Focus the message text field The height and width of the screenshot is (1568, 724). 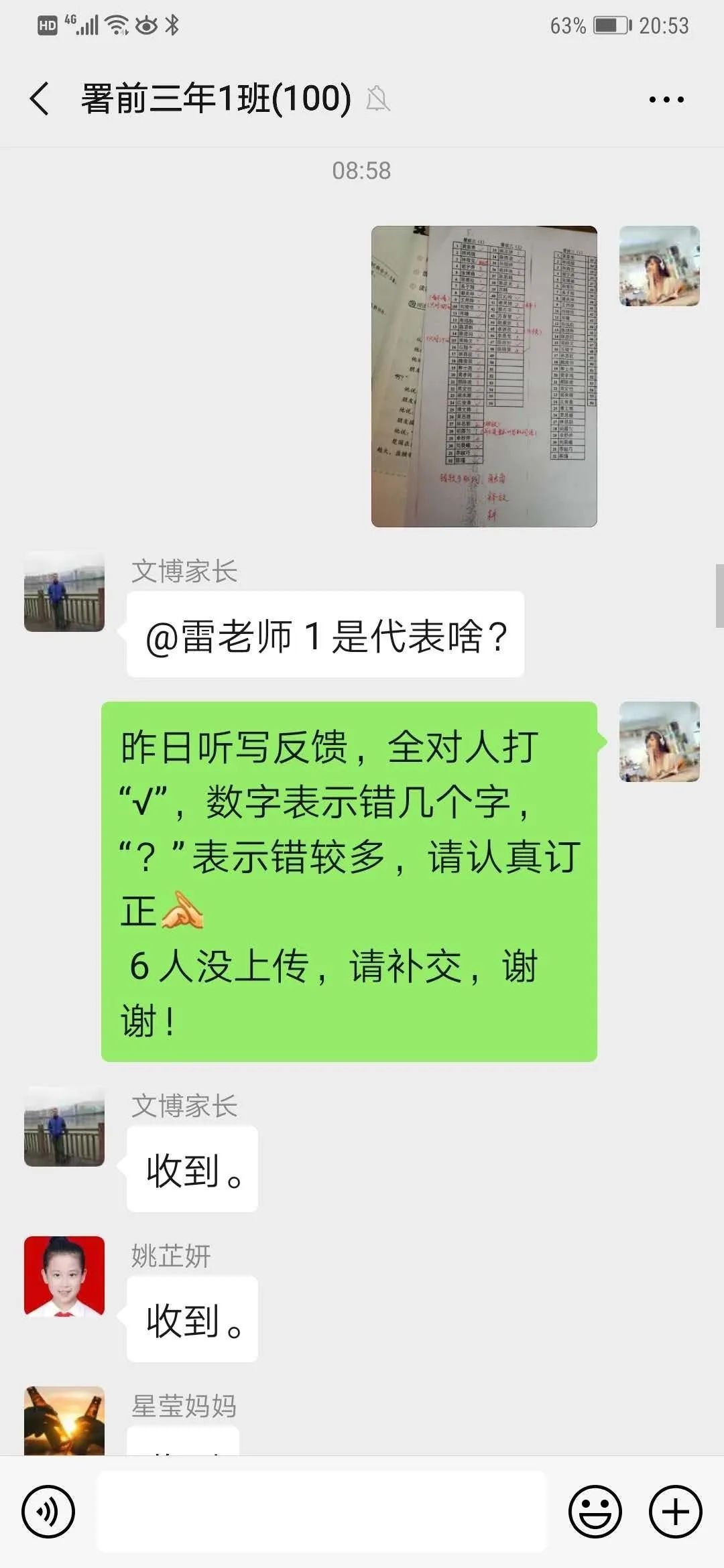pos(322,1512)
